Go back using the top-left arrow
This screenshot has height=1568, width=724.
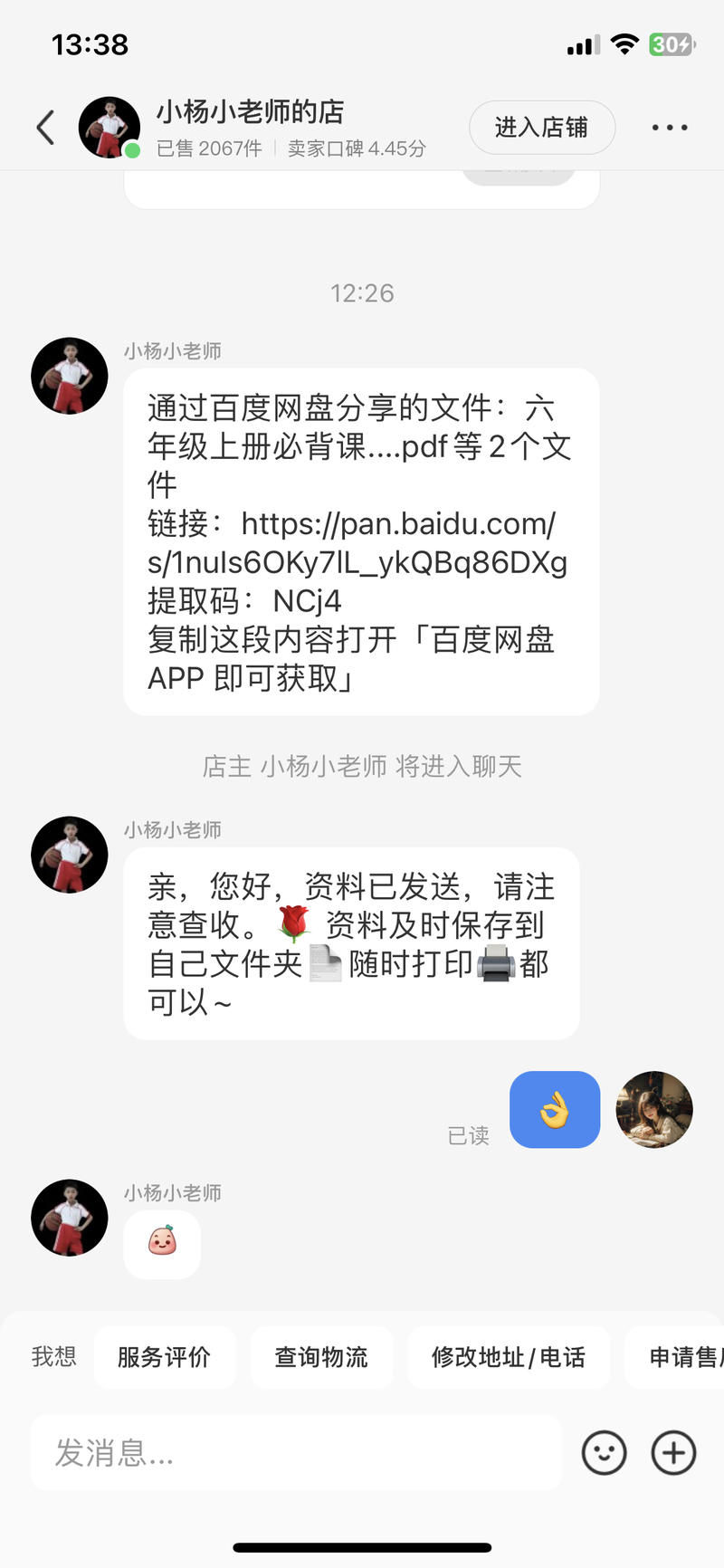tap(45, 128)
